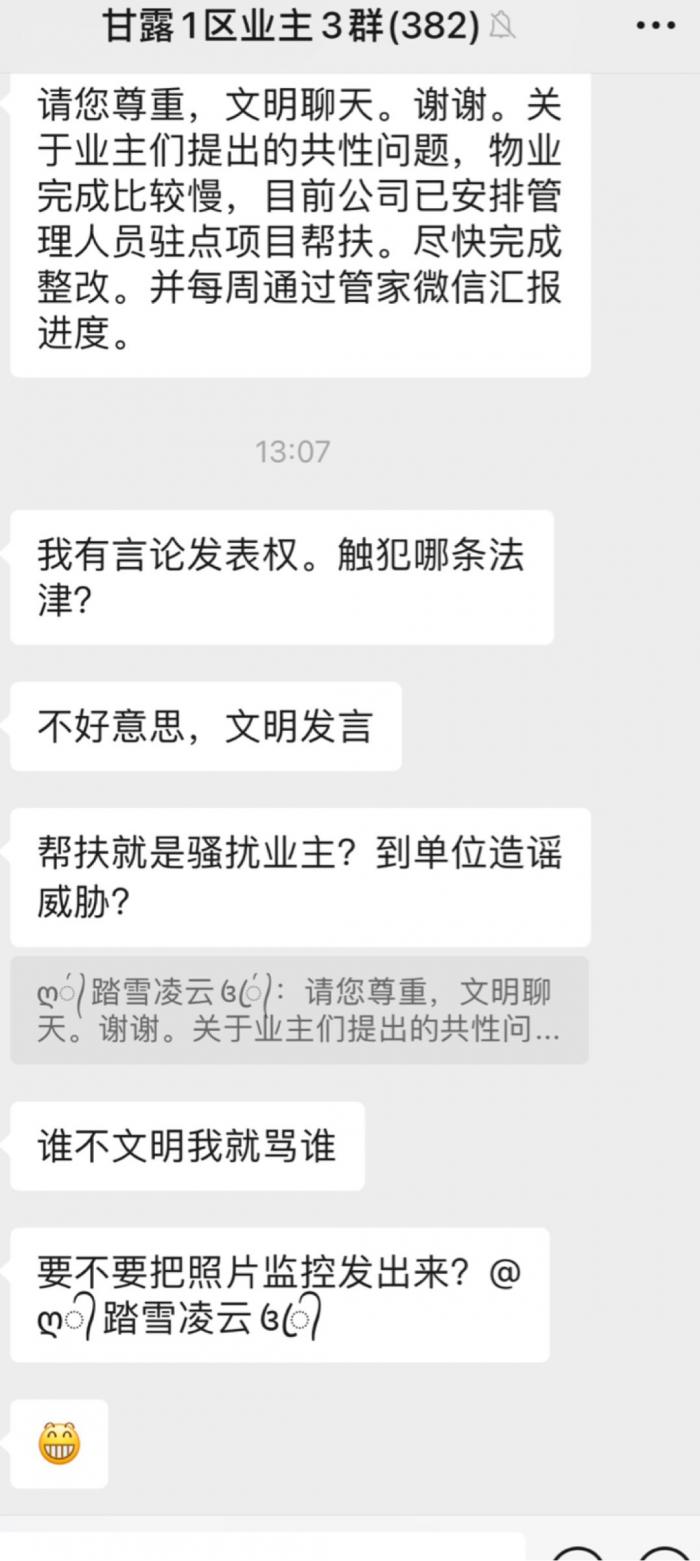
Task: Focus the message input box
Action: [x=262, y=1546]
